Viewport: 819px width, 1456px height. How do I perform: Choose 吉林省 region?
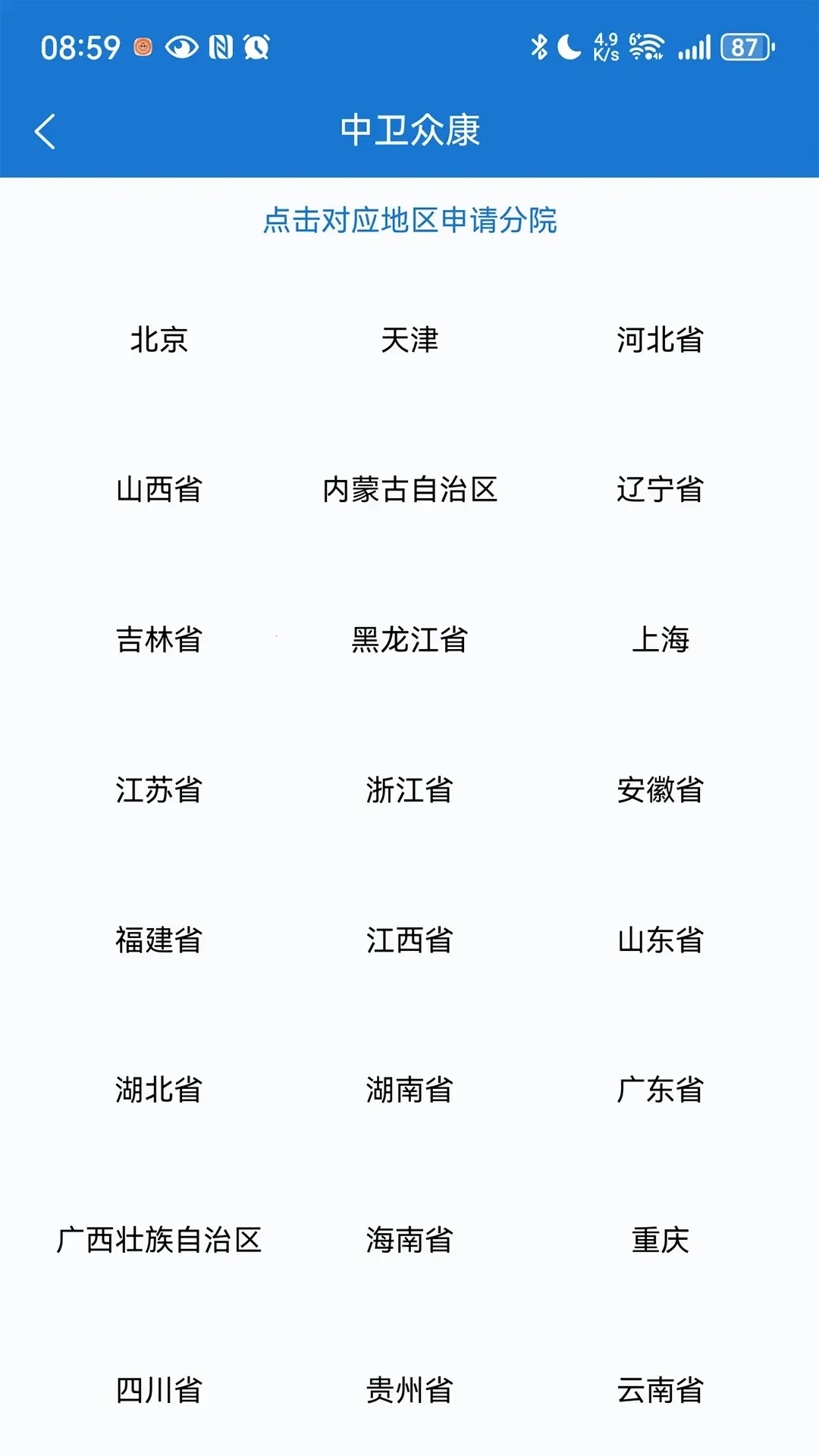(x=158, y=640)
